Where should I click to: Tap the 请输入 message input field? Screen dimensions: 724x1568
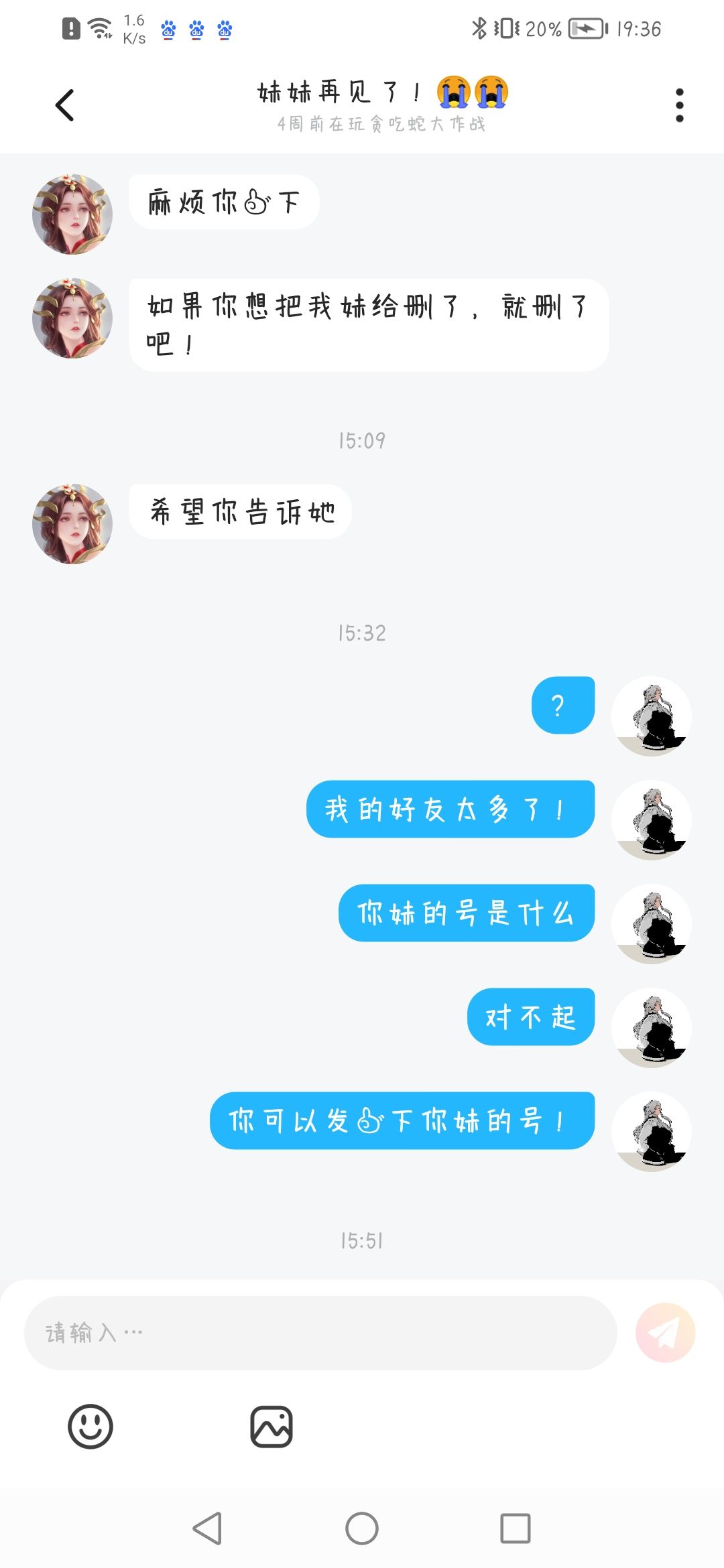pos(320,1333)
